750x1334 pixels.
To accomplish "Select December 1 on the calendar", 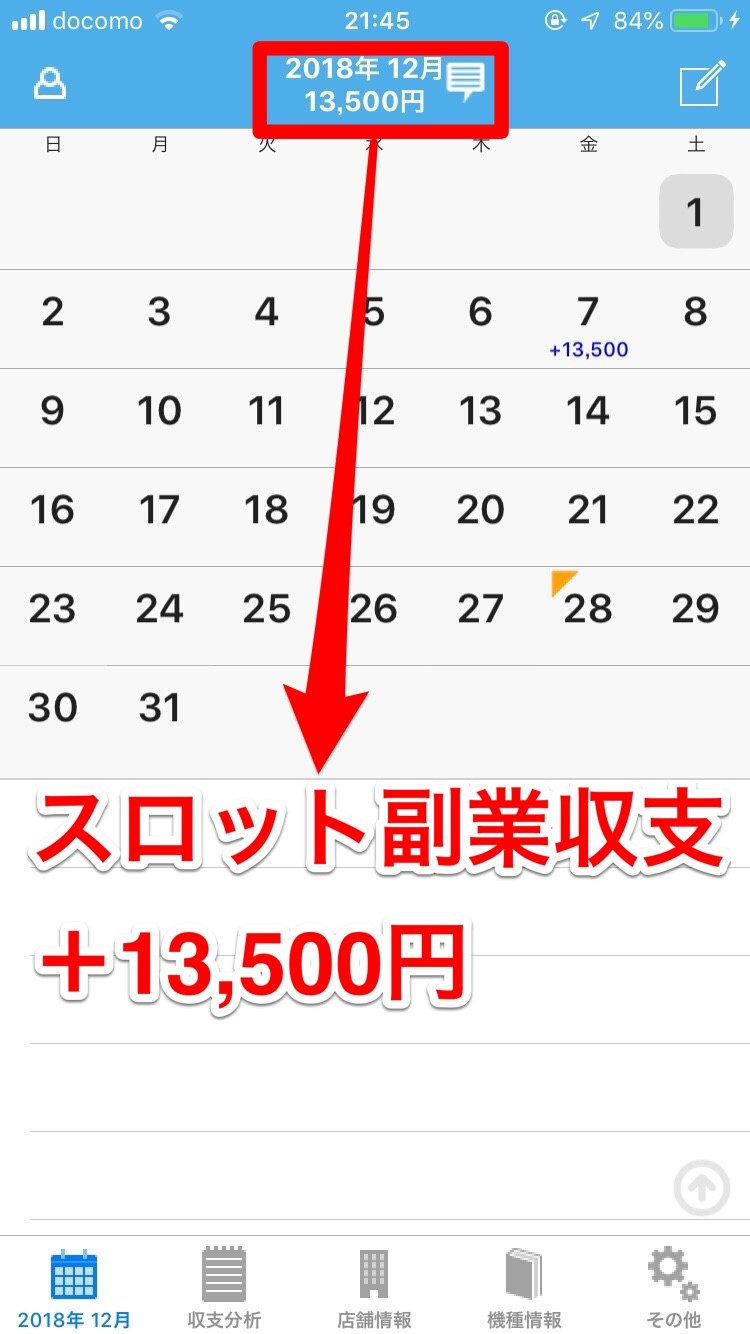I will pyautogui.click(x=696, y=212).
